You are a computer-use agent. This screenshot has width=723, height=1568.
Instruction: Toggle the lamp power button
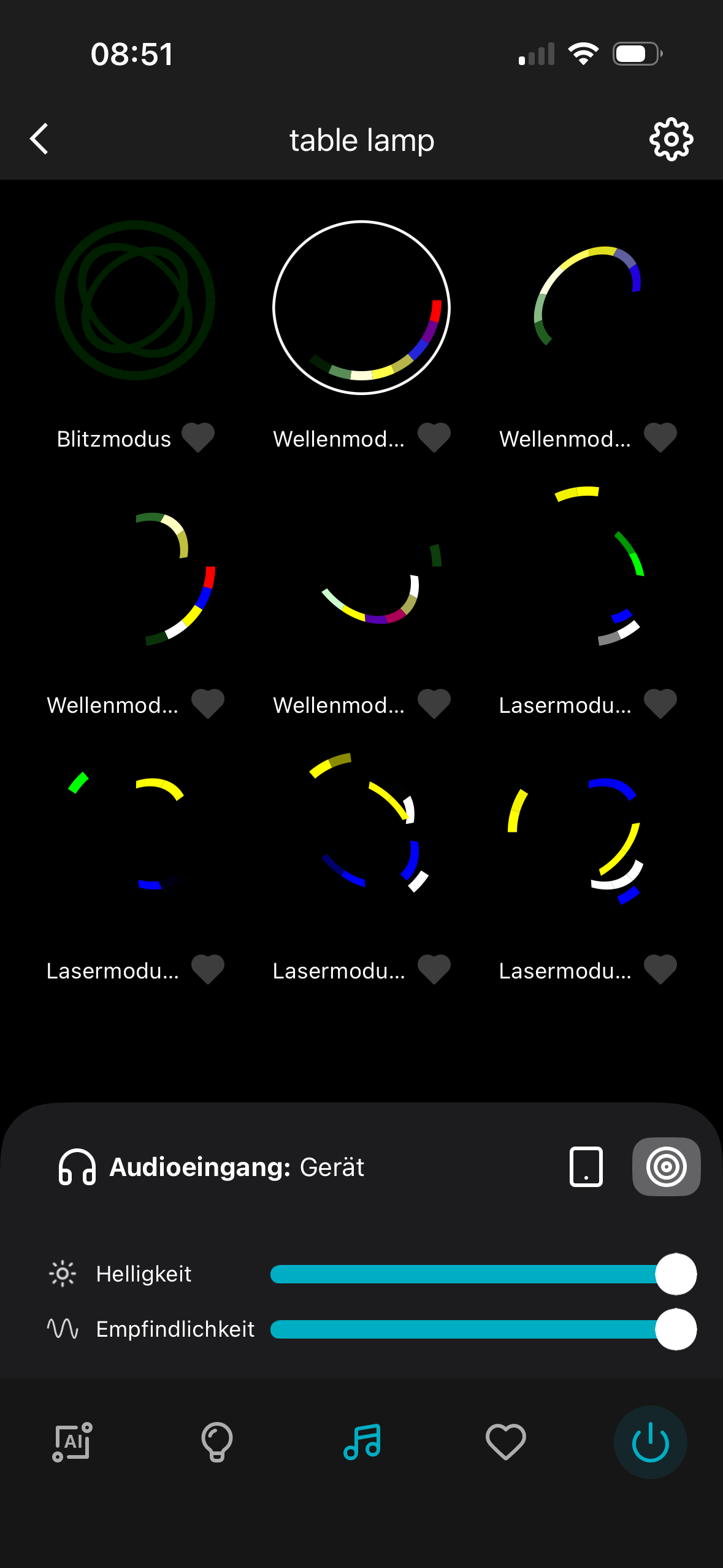point(650,1442)
